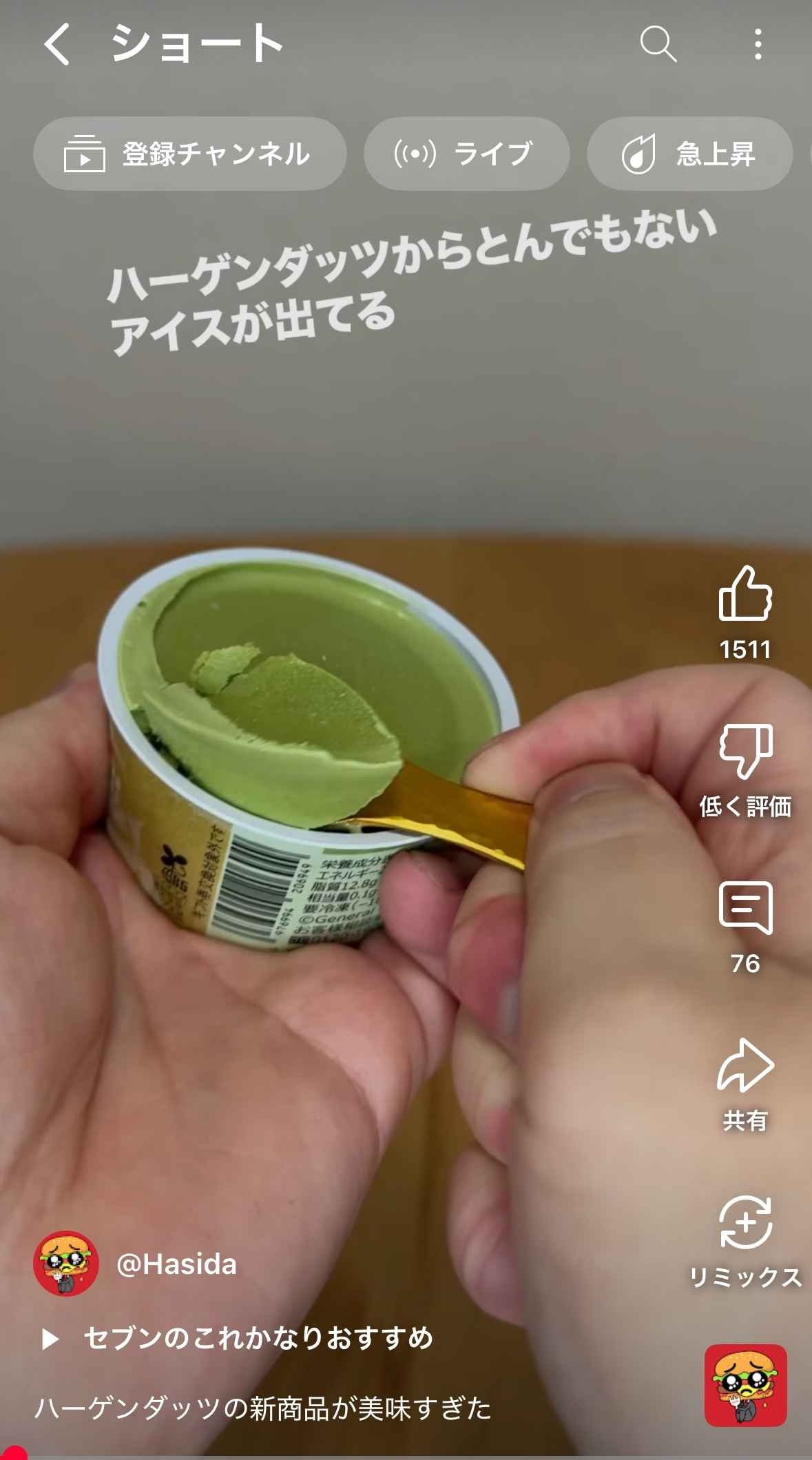Open the comments section
The width and height of the screenshot is (812, 1460).
click(x=745, y=908)
